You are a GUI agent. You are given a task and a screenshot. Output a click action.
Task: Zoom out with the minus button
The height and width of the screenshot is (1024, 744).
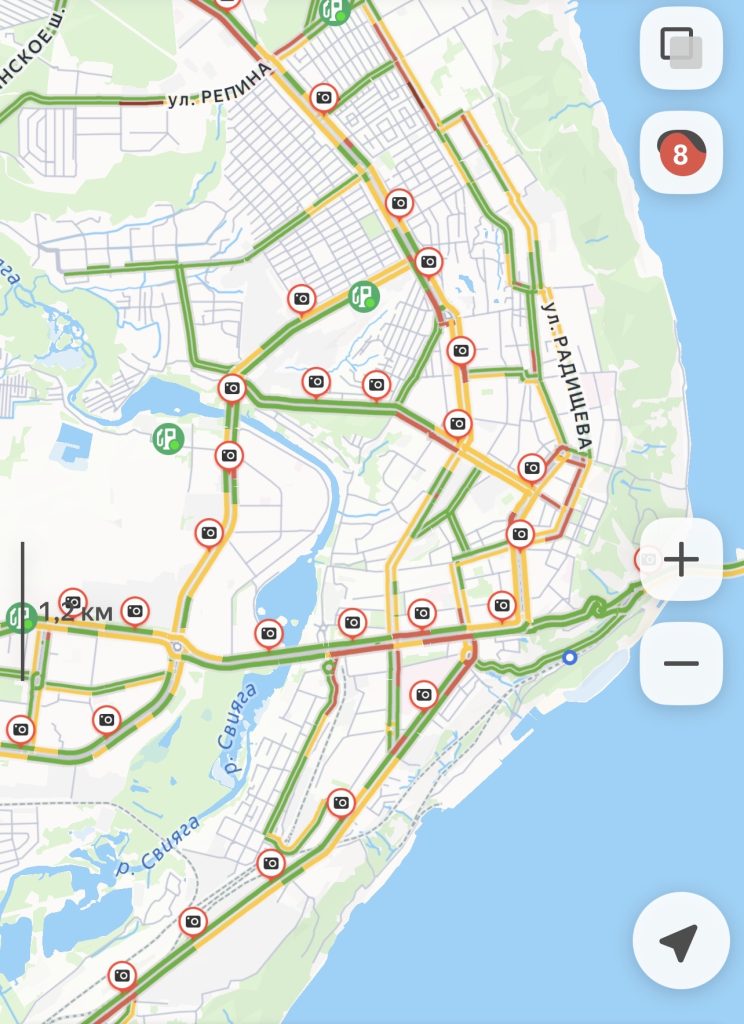point(681,663)
